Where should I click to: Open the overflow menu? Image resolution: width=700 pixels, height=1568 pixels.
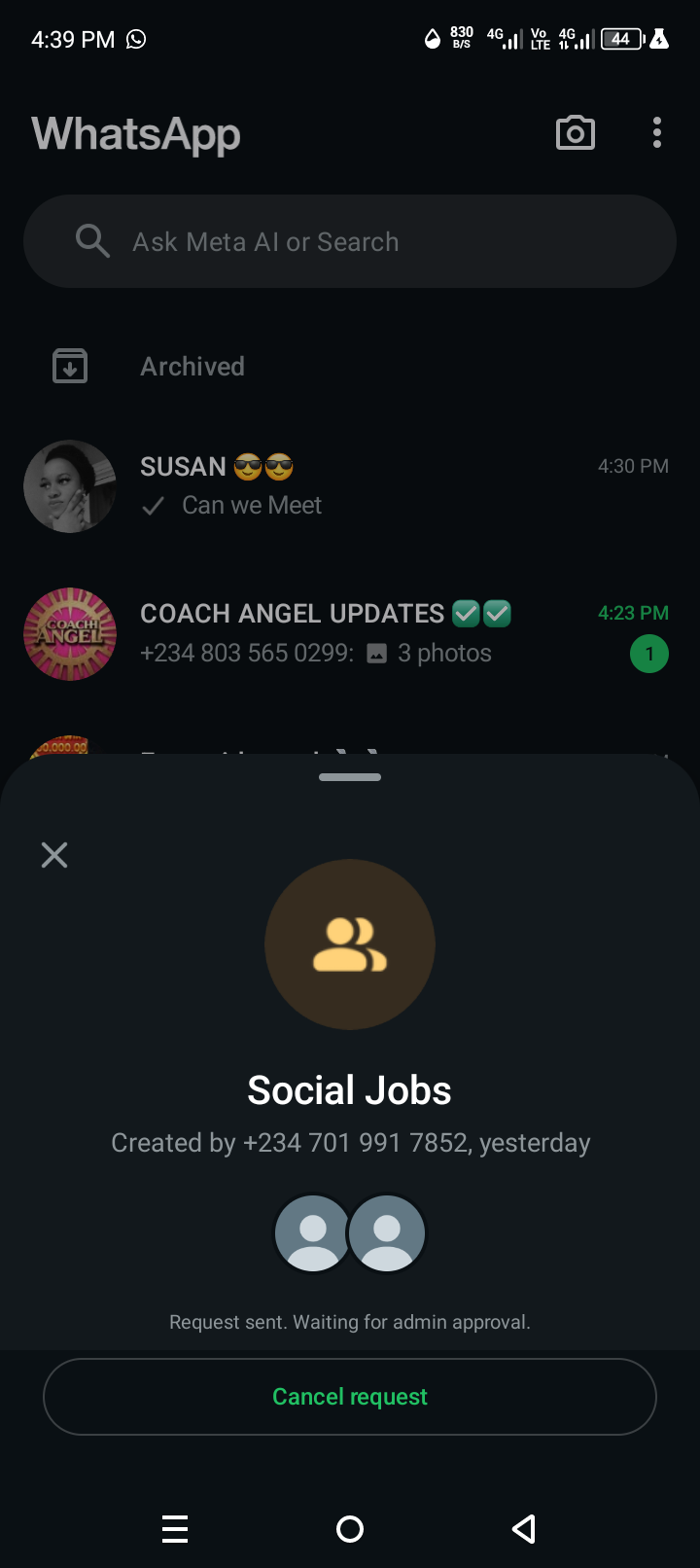[657, 133]
